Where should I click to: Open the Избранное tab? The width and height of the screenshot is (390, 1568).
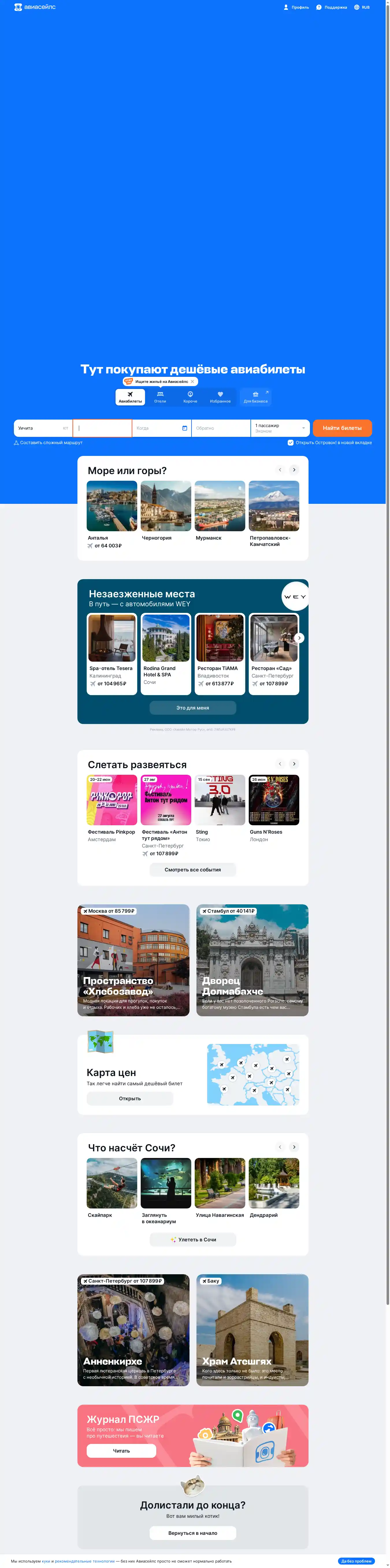click(220, 397)
